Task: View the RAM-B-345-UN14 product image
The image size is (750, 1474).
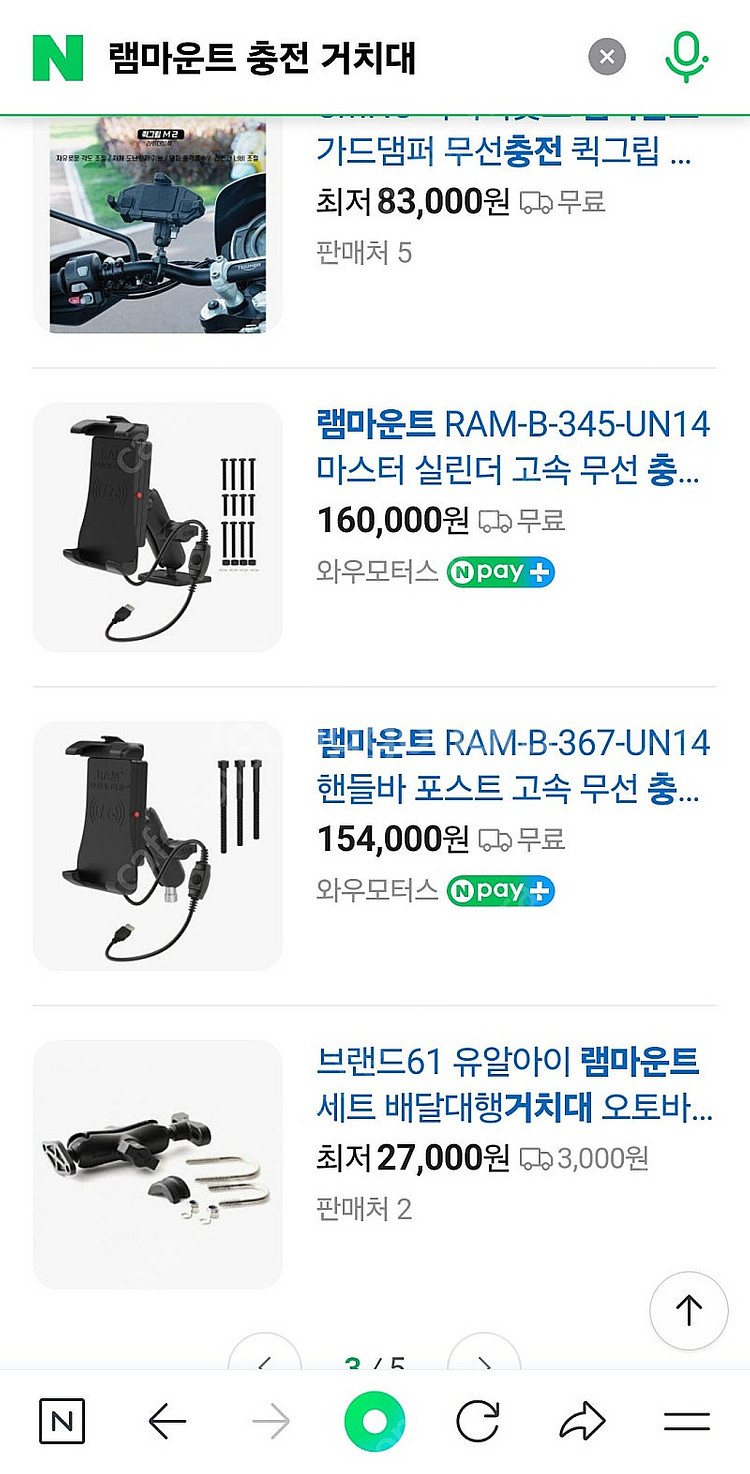Action: click(x=158, y=527)
